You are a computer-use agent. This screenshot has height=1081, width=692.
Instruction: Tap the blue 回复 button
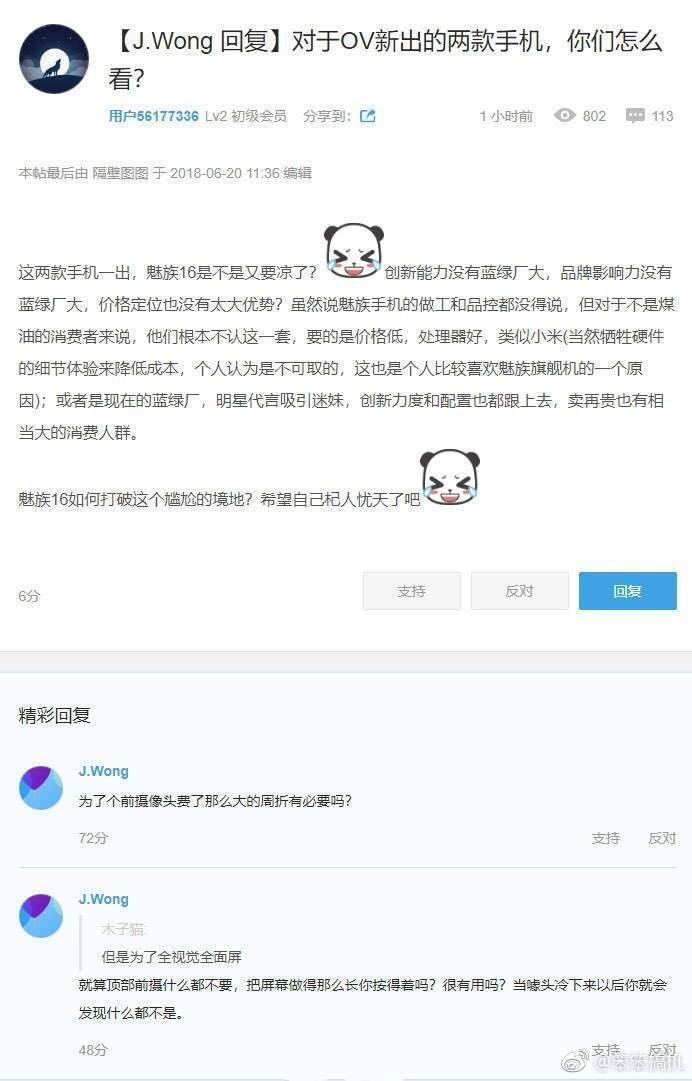point(627,591)
